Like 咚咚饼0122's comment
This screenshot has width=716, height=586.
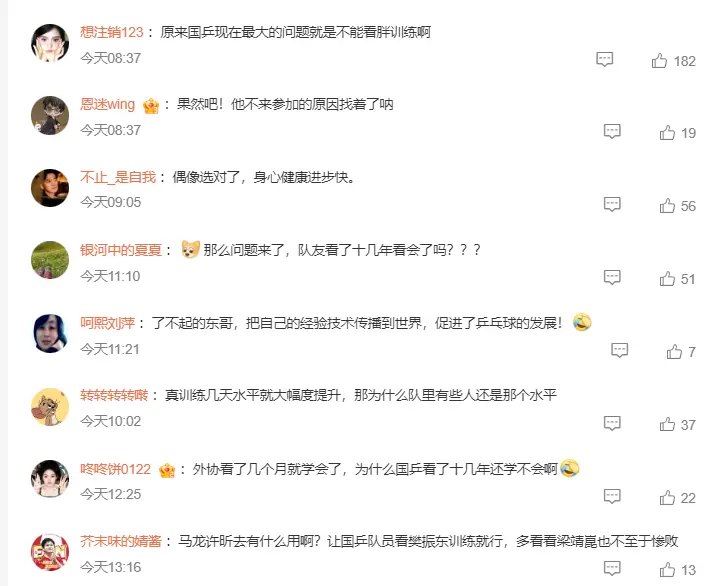[667, 497]
